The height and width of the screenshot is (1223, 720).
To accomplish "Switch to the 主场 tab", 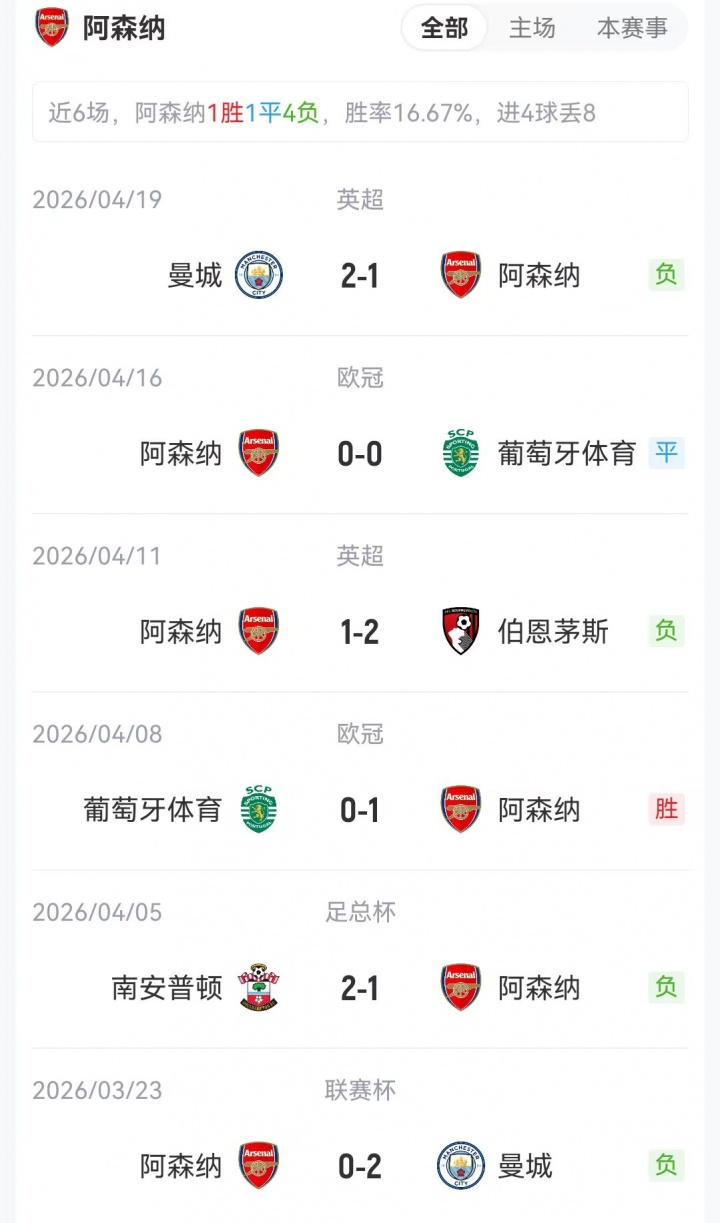I will [x=532, y=28].
